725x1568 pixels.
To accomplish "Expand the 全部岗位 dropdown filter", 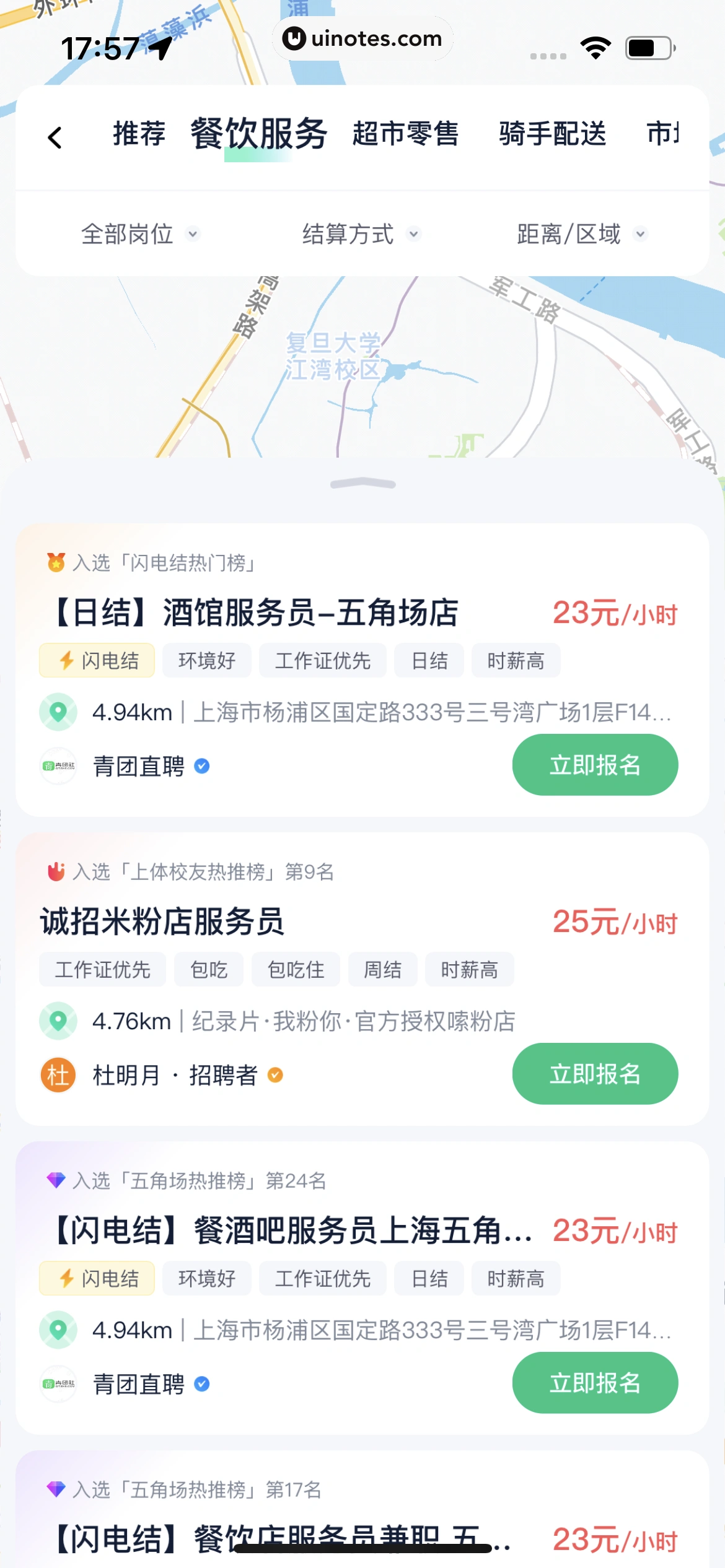I will (140, 234).
